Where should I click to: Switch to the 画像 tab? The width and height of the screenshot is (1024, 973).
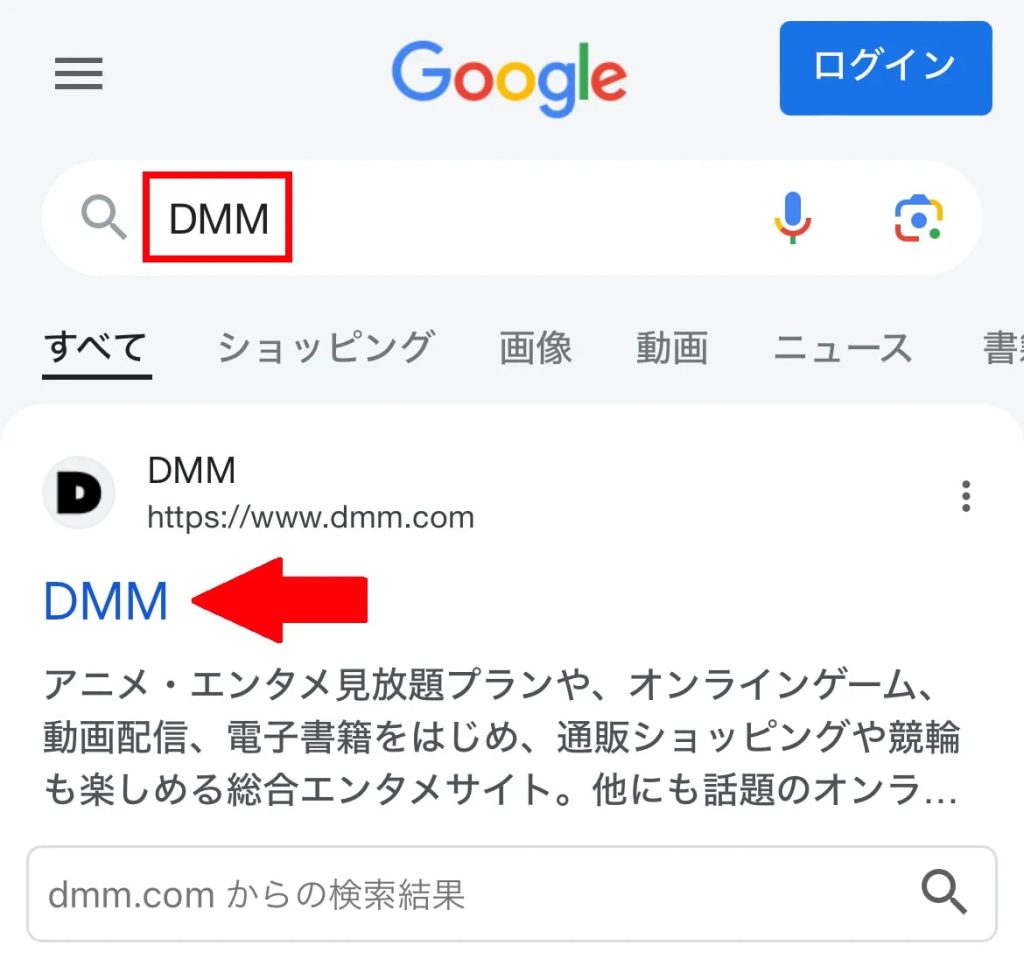[x=535, y=348]
